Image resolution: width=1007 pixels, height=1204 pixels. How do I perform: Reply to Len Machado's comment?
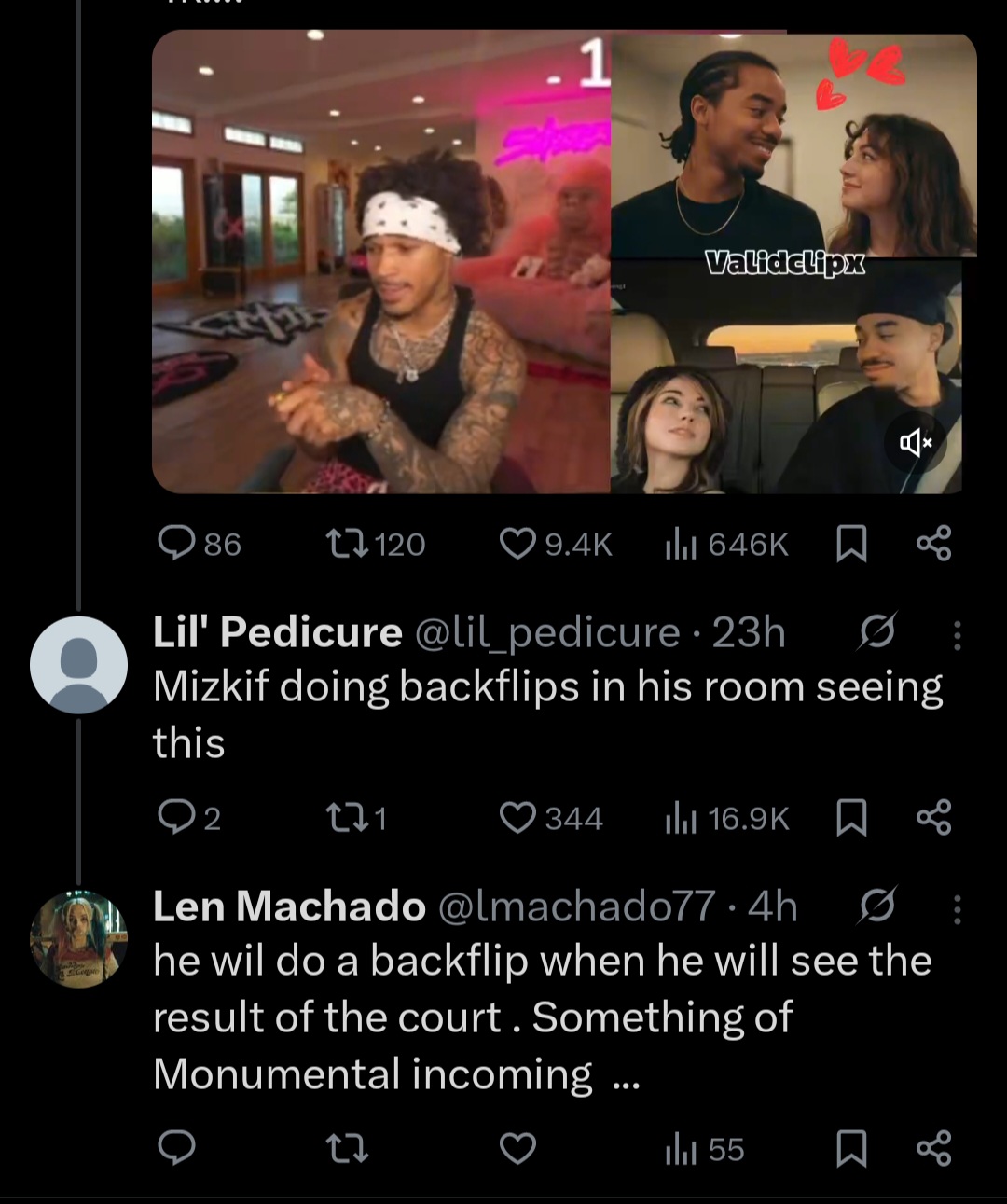pos(177,1149)
